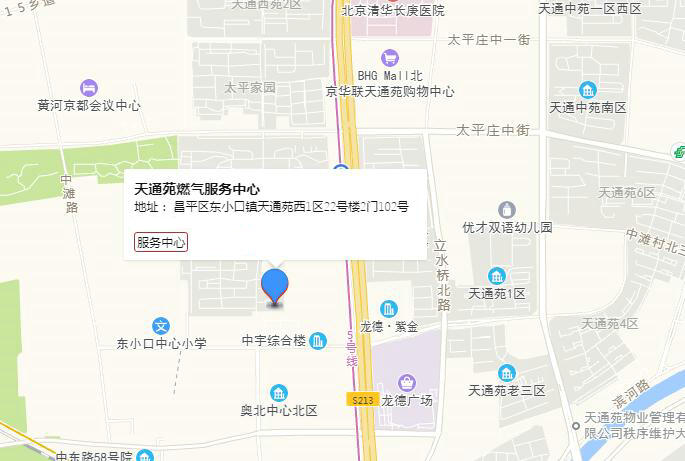Image resolution: width=685 pixels, height=461 pixels.
Task: Tap the 服务中心 tag in popup
Action: click(x=161, y=242)
